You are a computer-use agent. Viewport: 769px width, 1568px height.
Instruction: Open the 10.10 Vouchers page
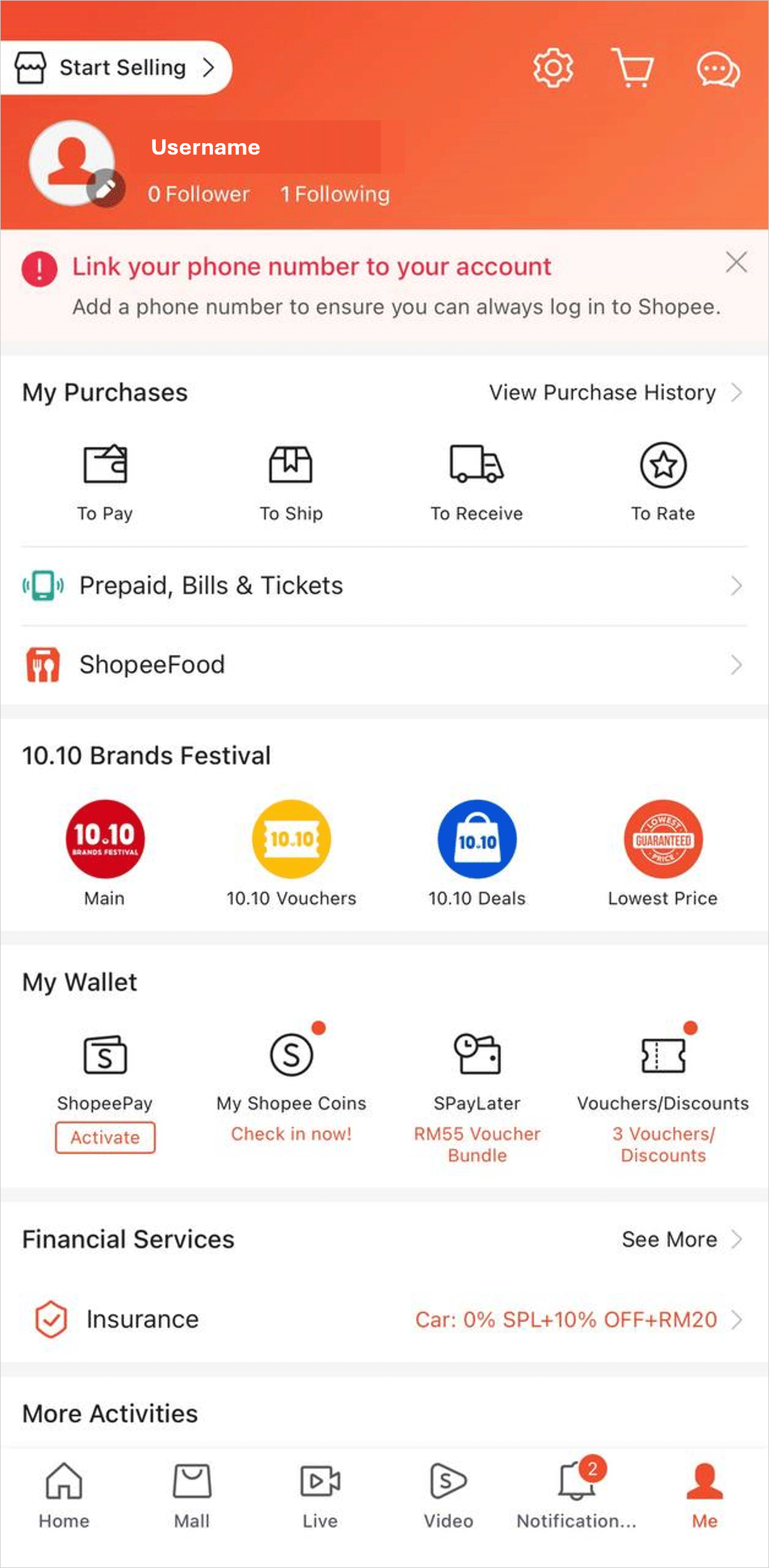click(x=291, y=839)
